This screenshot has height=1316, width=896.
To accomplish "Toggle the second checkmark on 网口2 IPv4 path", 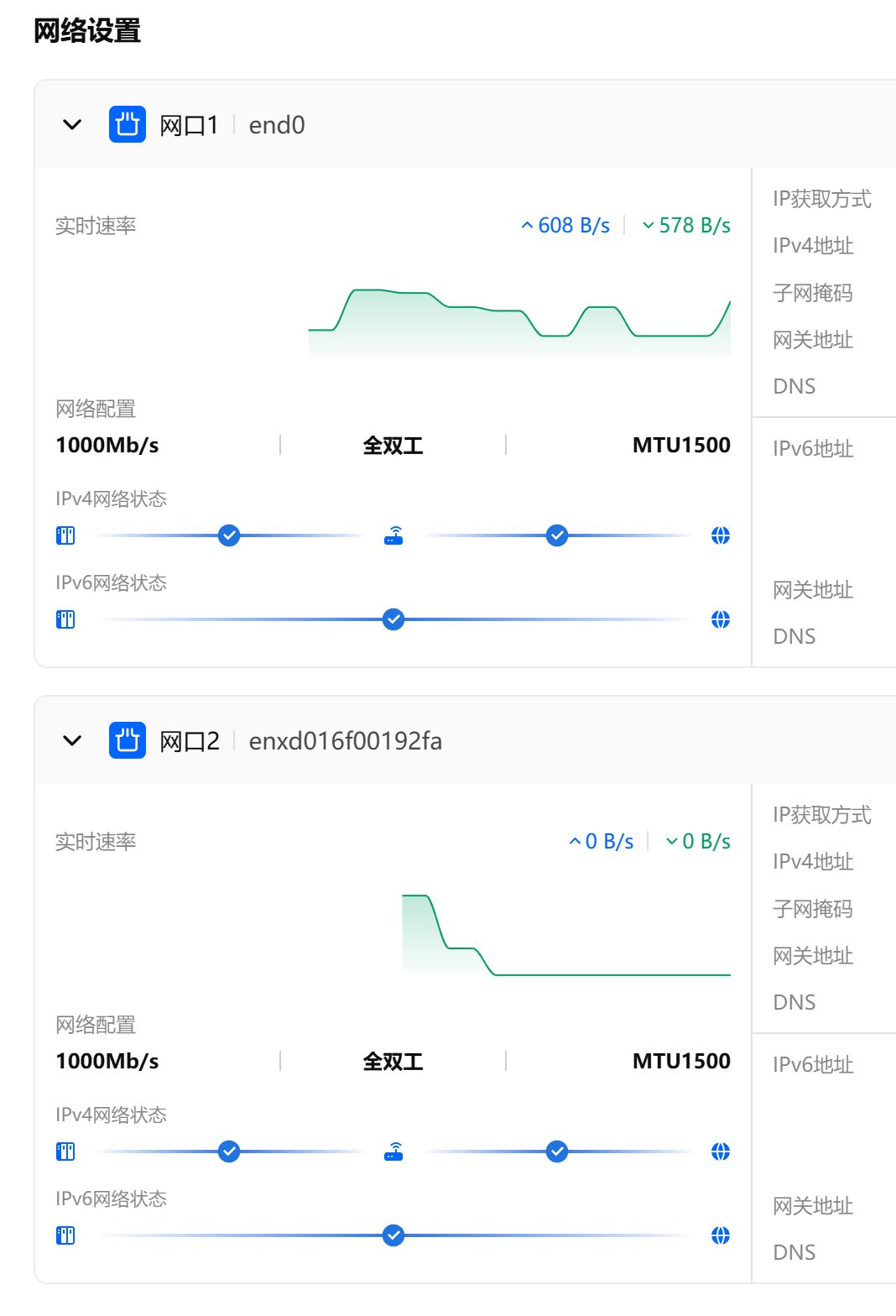I will [x=556, y=1151].
